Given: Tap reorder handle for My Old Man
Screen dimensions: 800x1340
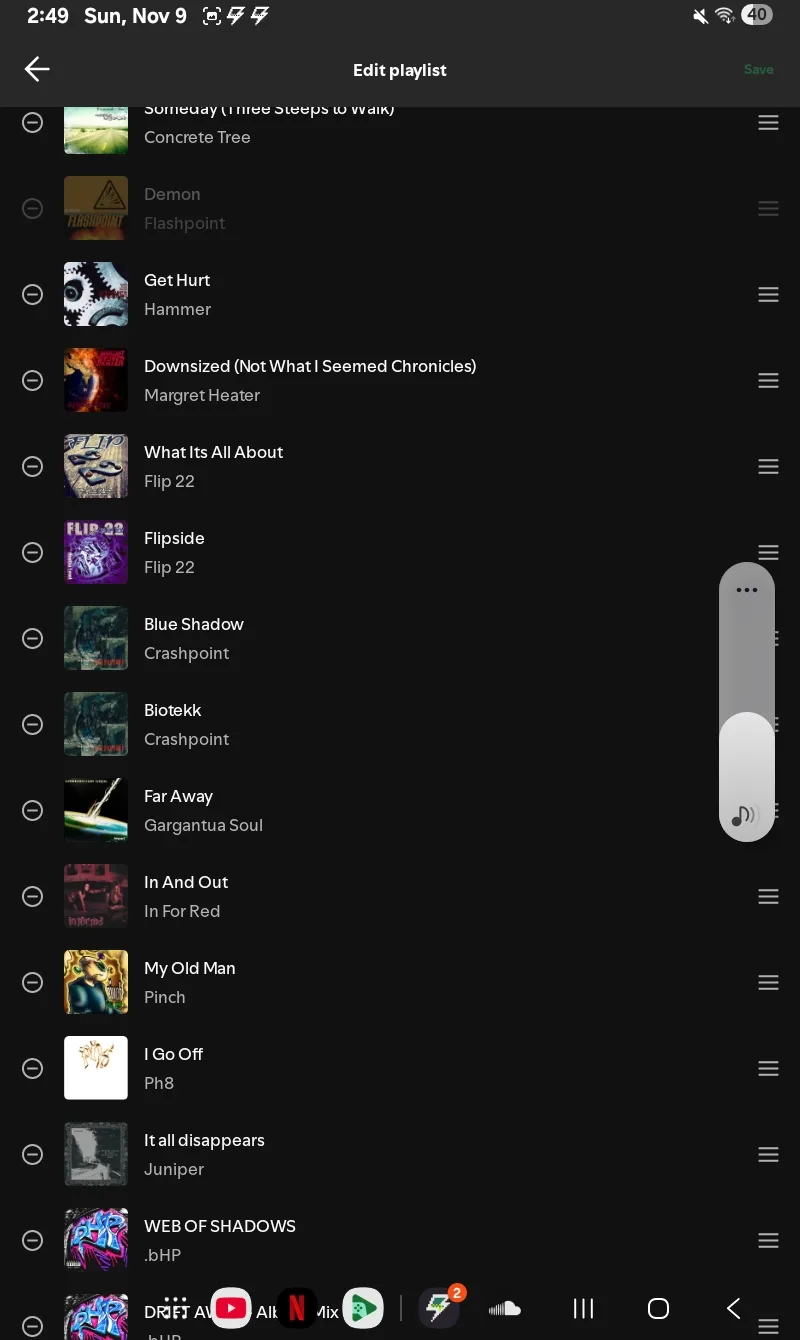Looking at the screenshot, I should [x=768, y=982].
